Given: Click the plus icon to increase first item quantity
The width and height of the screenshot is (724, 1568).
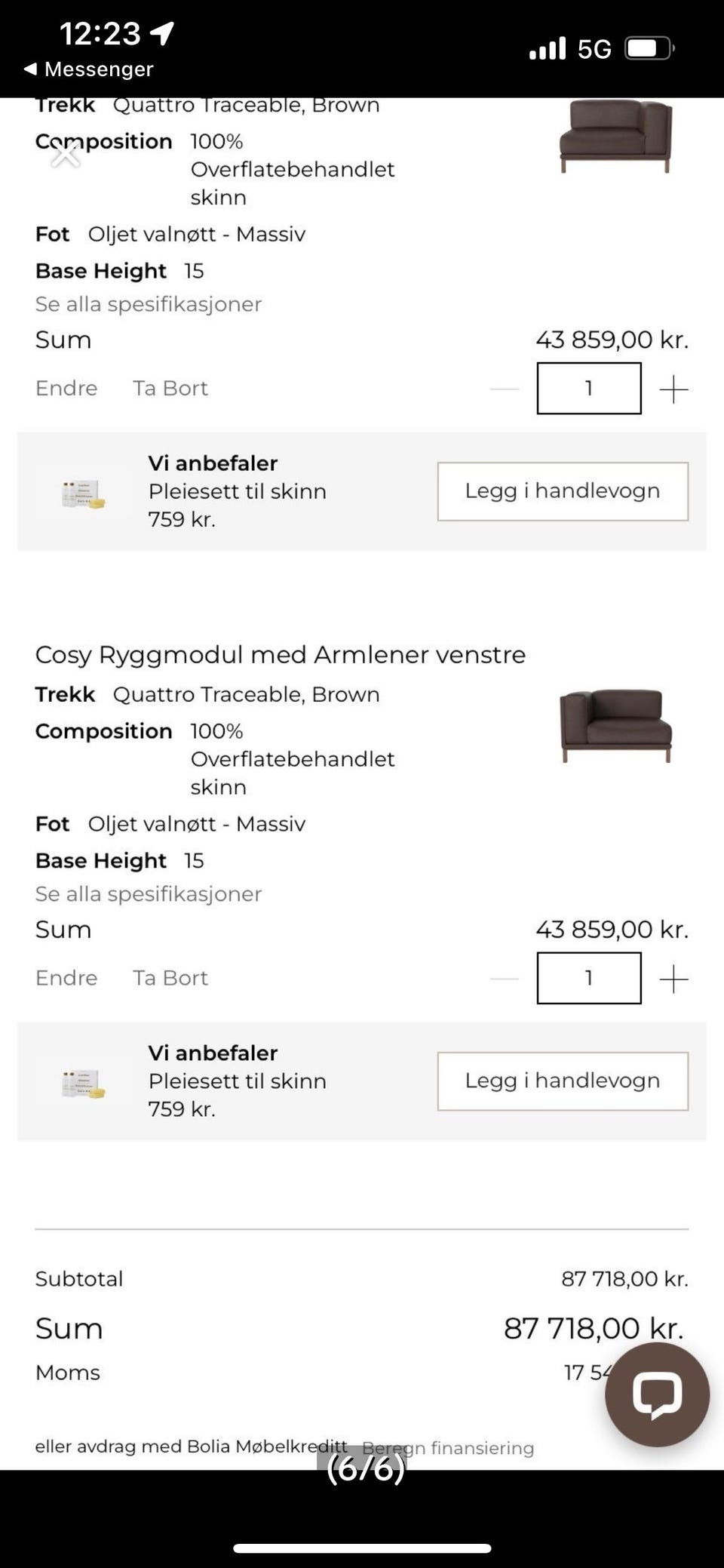Looking at the screenshot, I should click(675, 388).
